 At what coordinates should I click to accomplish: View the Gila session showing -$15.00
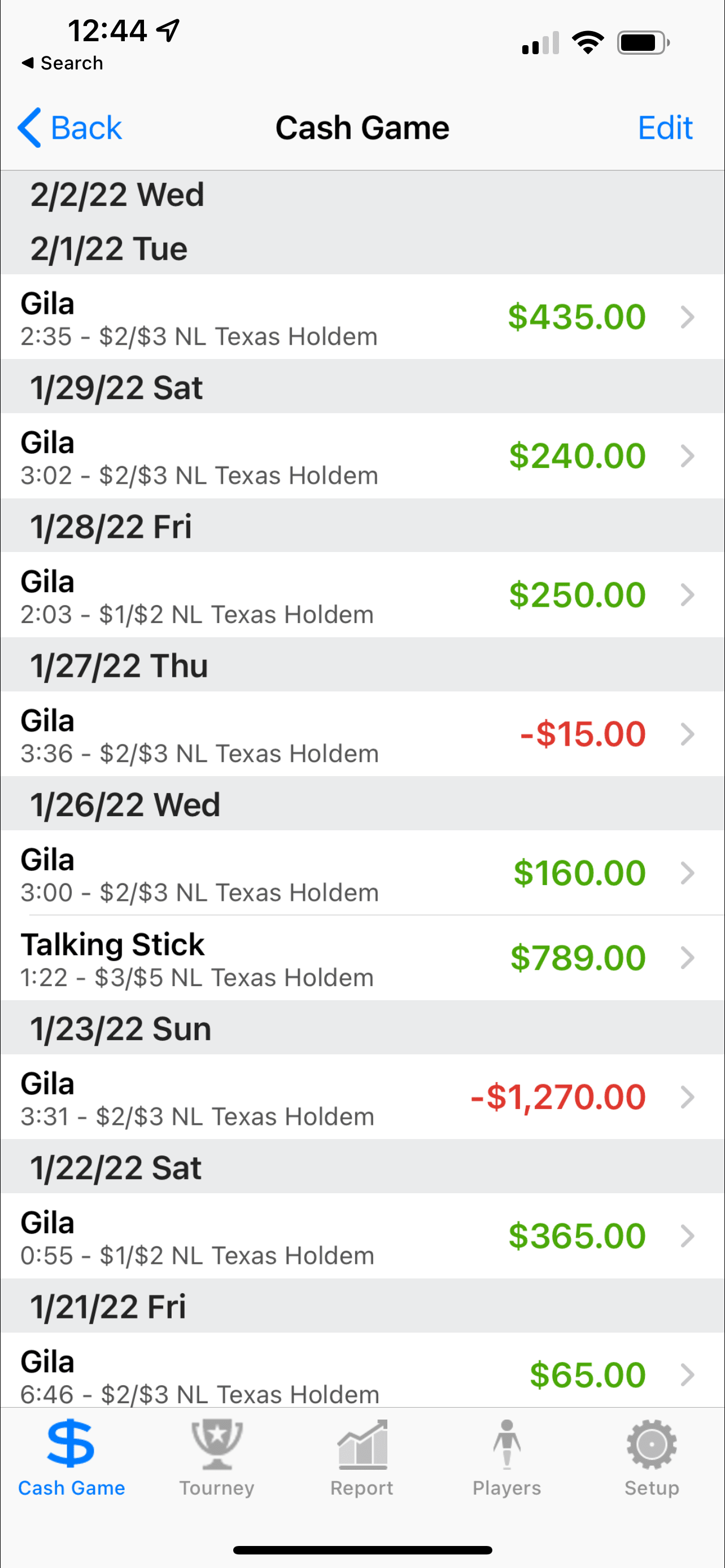coord(362,734)
